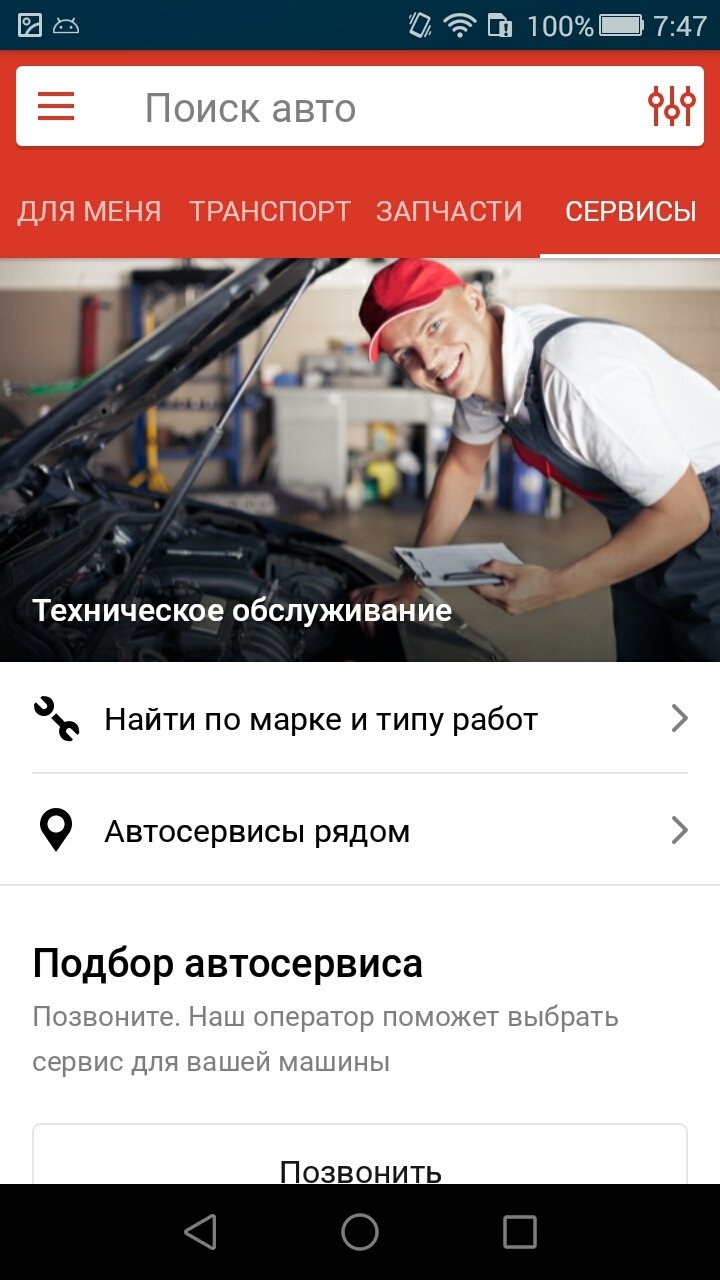Open Найти по марке и типу работ
Viewport: 720px width, 1280px height.
360,719
